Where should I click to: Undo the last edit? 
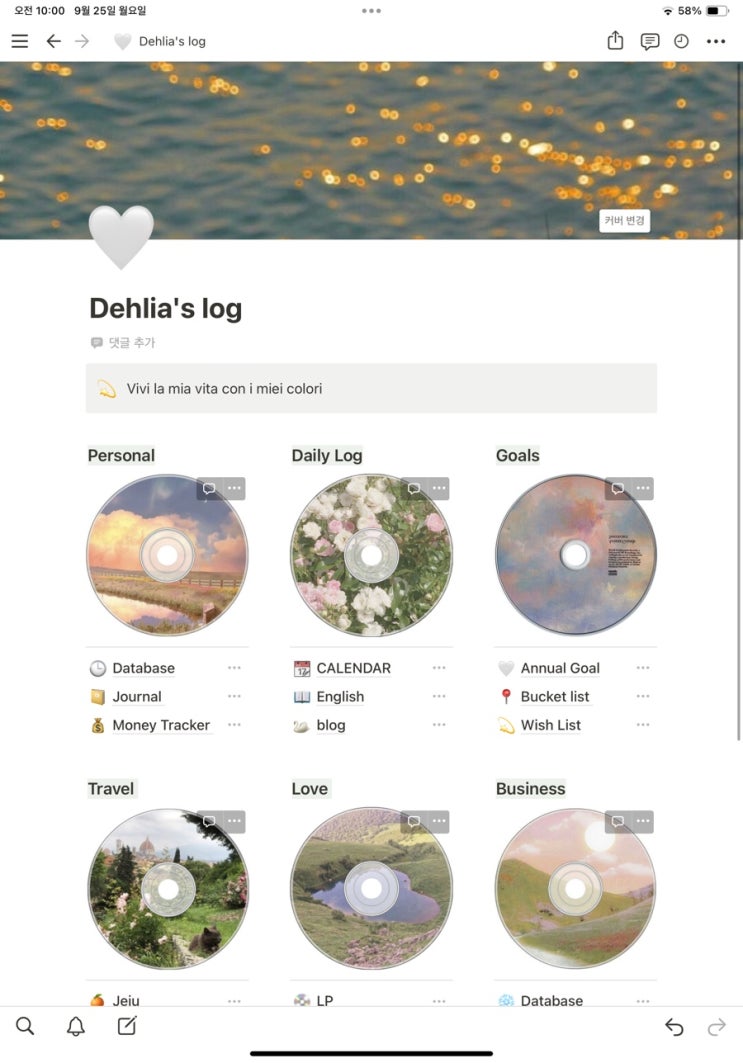tap(674, 1027)
